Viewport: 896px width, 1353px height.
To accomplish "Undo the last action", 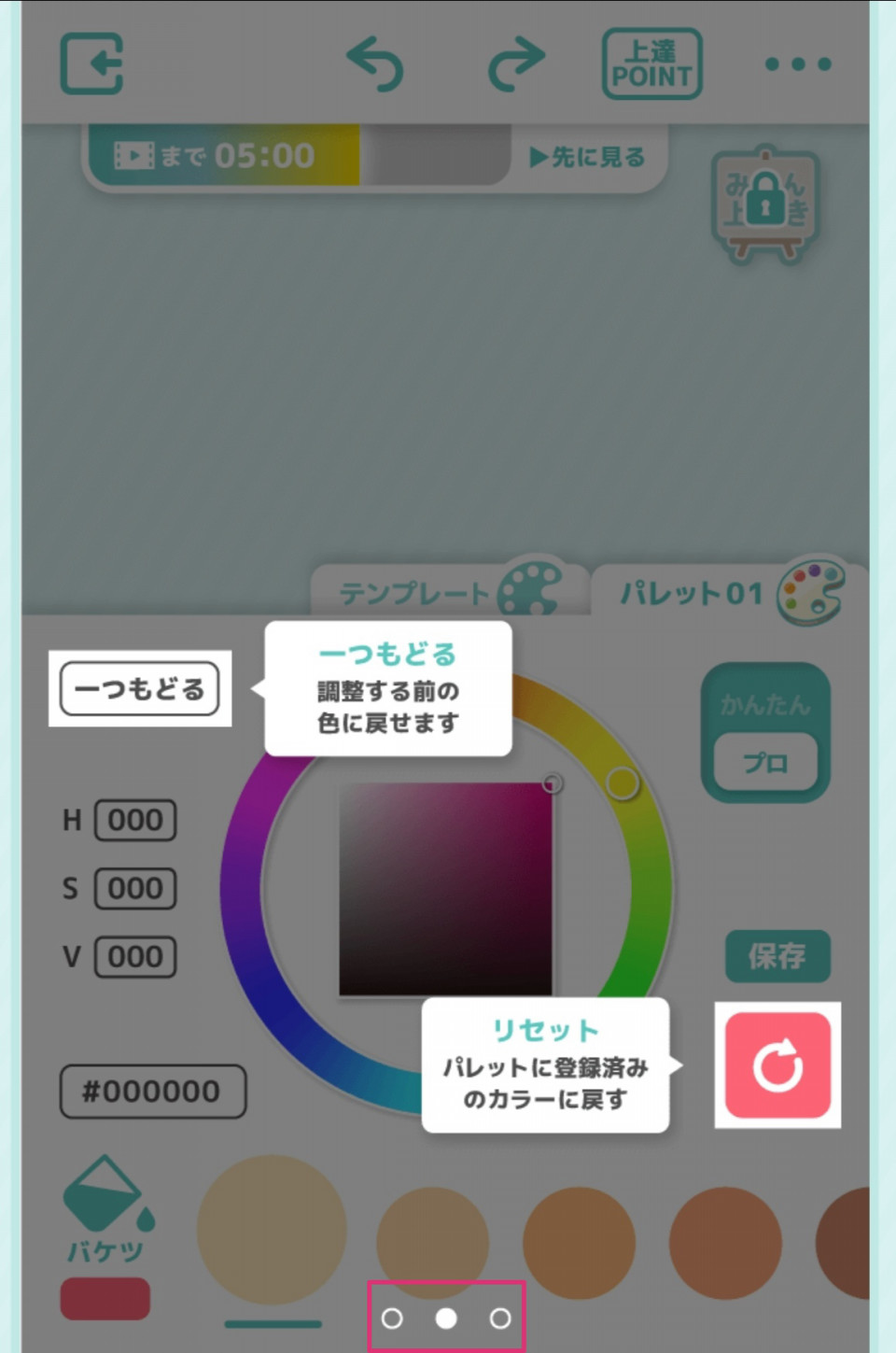I will 375,63.
